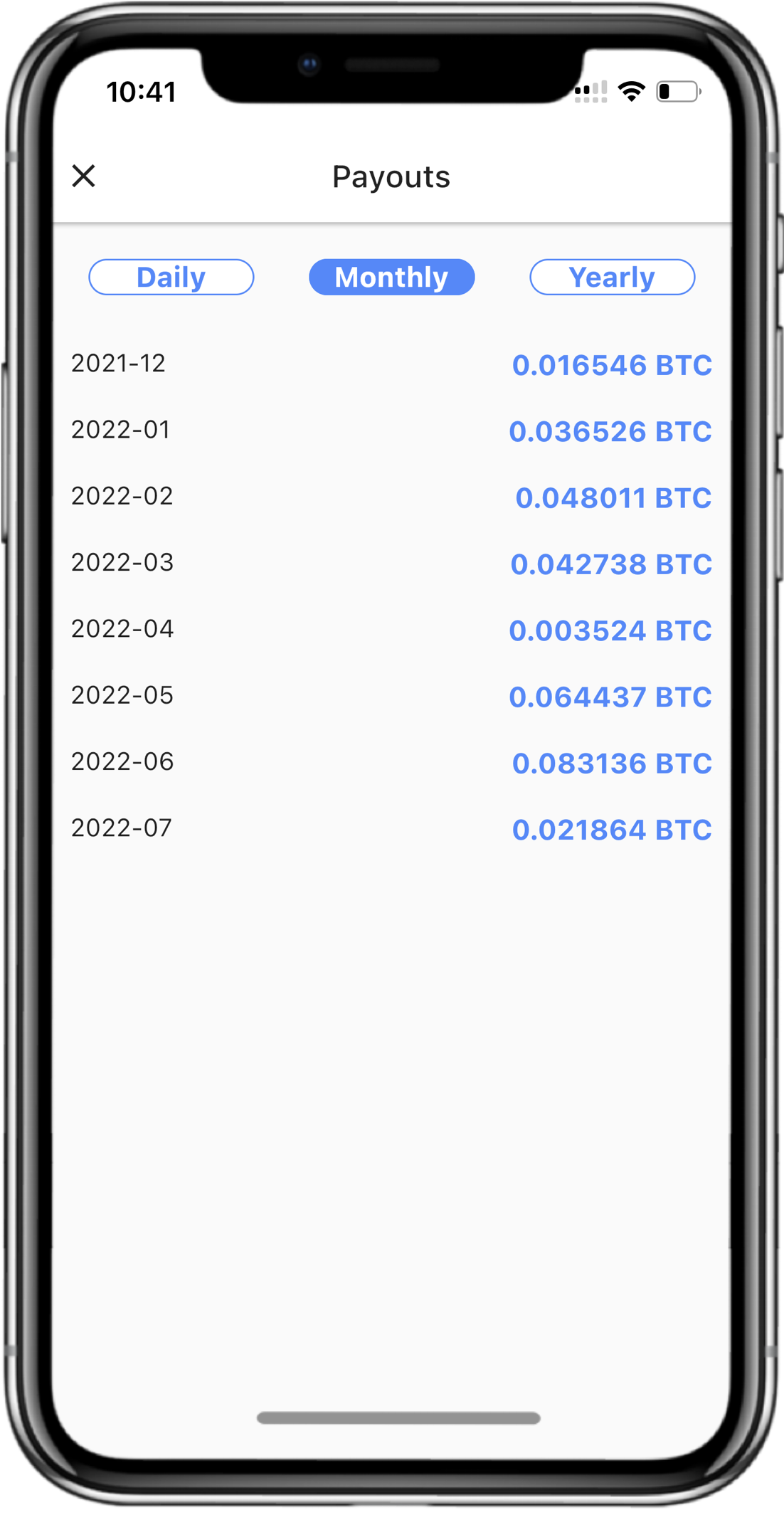Tap the Payouts title text
The width and height of the screenshot is (784, 1537).
click(391, 176)
